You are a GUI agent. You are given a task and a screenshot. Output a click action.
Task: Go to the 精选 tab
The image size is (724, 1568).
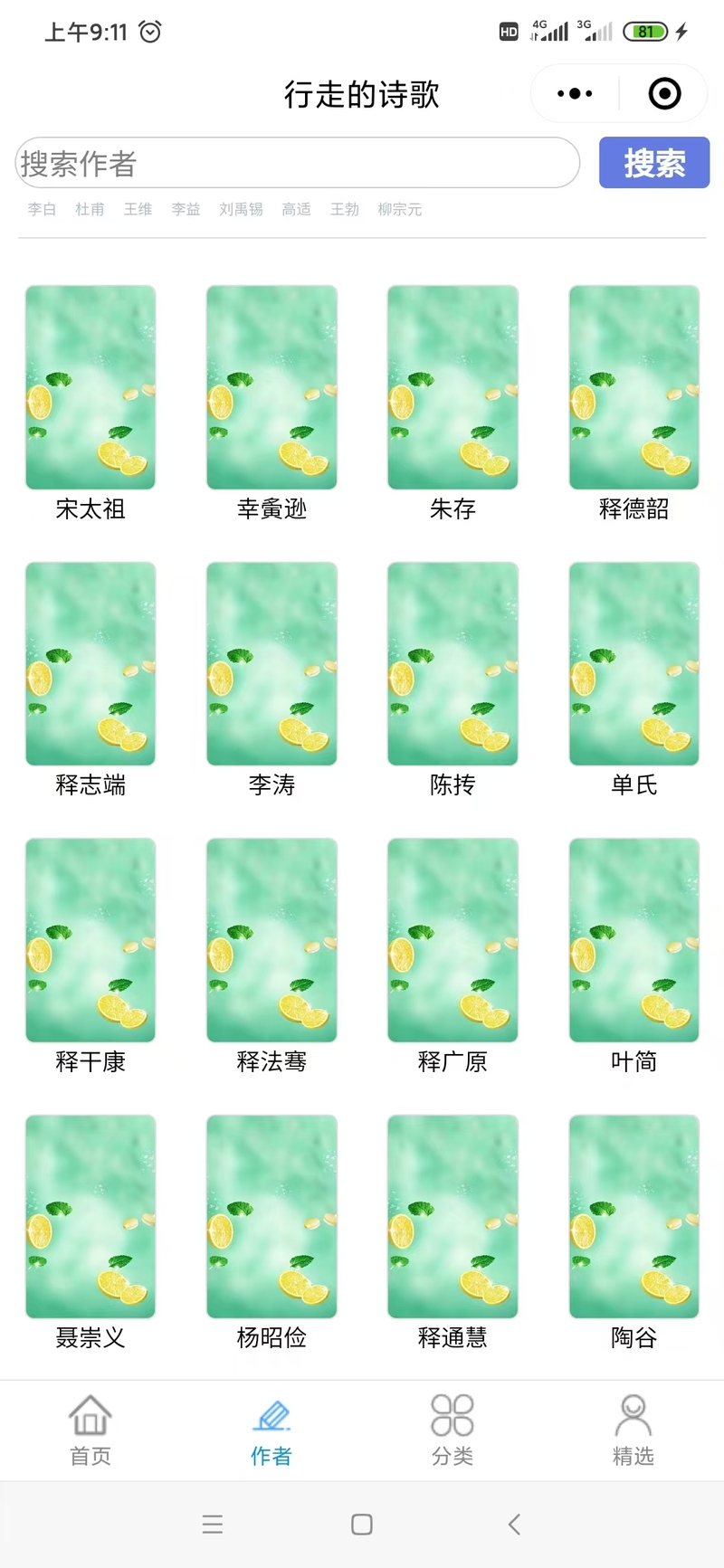click(x=633, y=1430)
